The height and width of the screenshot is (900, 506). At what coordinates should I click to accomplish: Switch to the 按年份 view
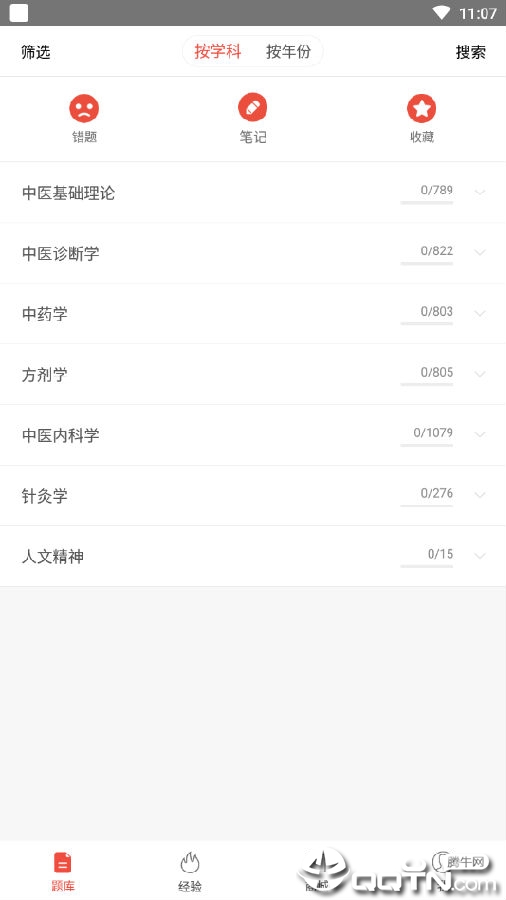point(288,52)
